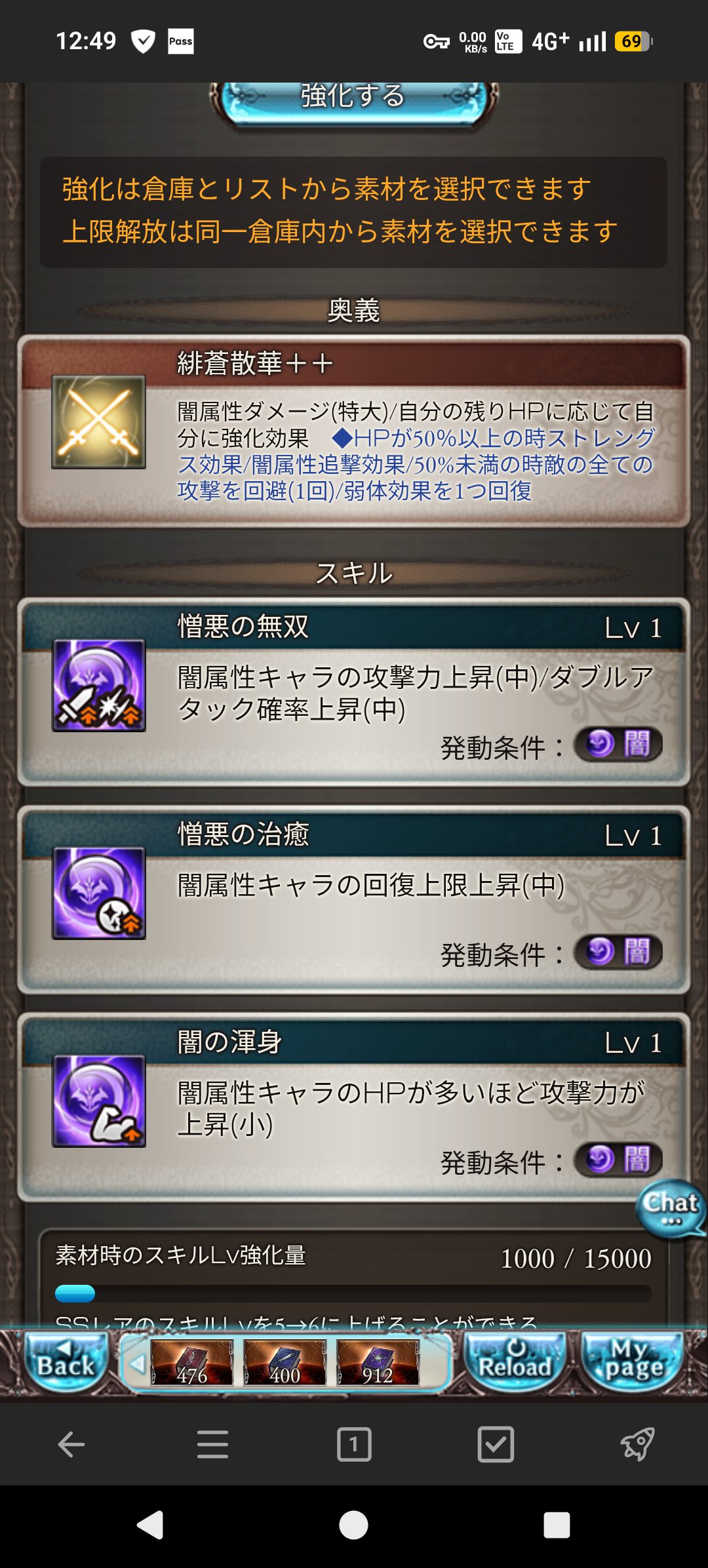The height and width of the screenshot is (1568, 708).
Task: Select the item shortcut showing 912
Action: (x=378, y=1363)
